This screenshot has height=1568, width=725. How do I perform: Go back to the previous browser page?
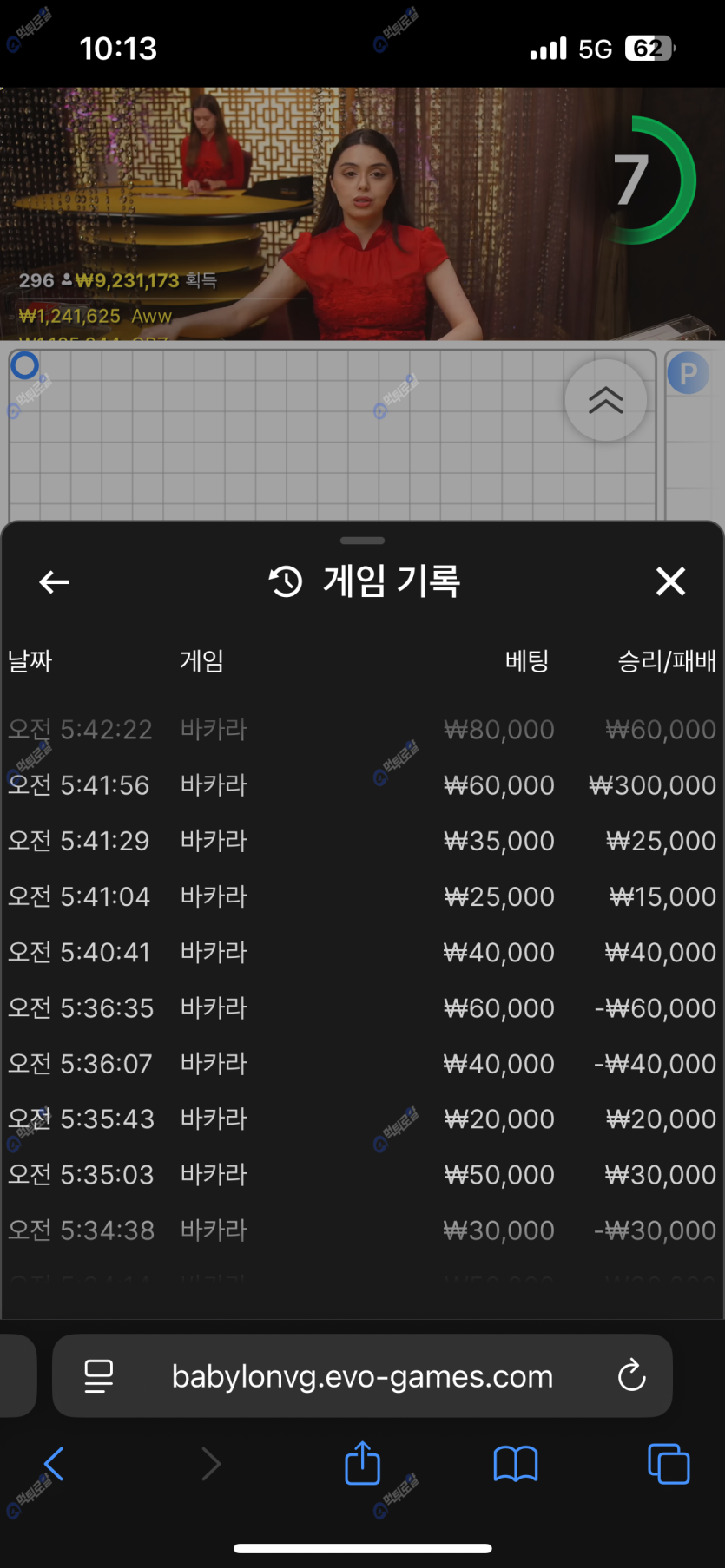(54, 1464)
